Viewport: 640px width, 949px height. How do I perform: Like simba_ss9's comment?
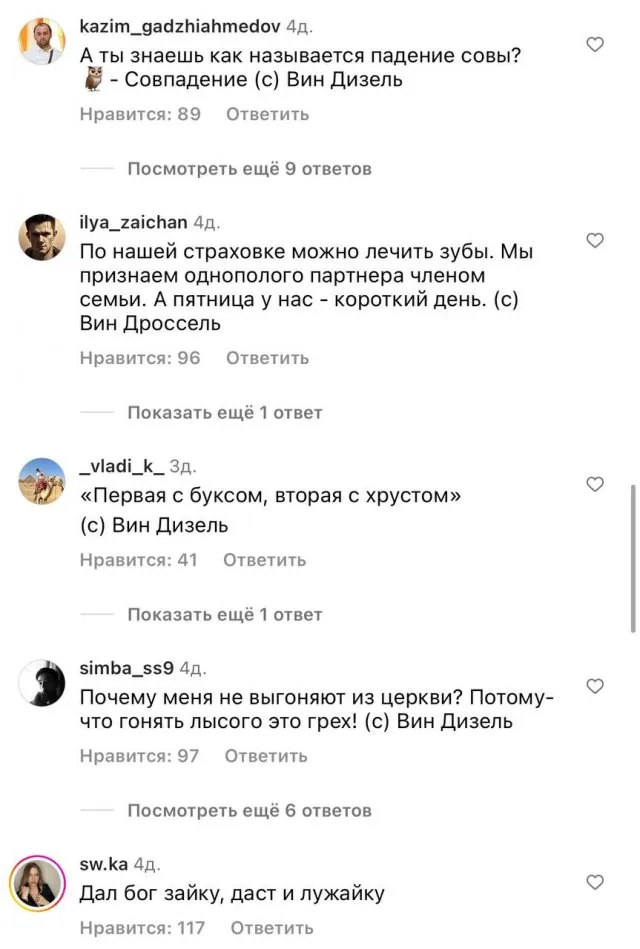(x=594, y=686)
